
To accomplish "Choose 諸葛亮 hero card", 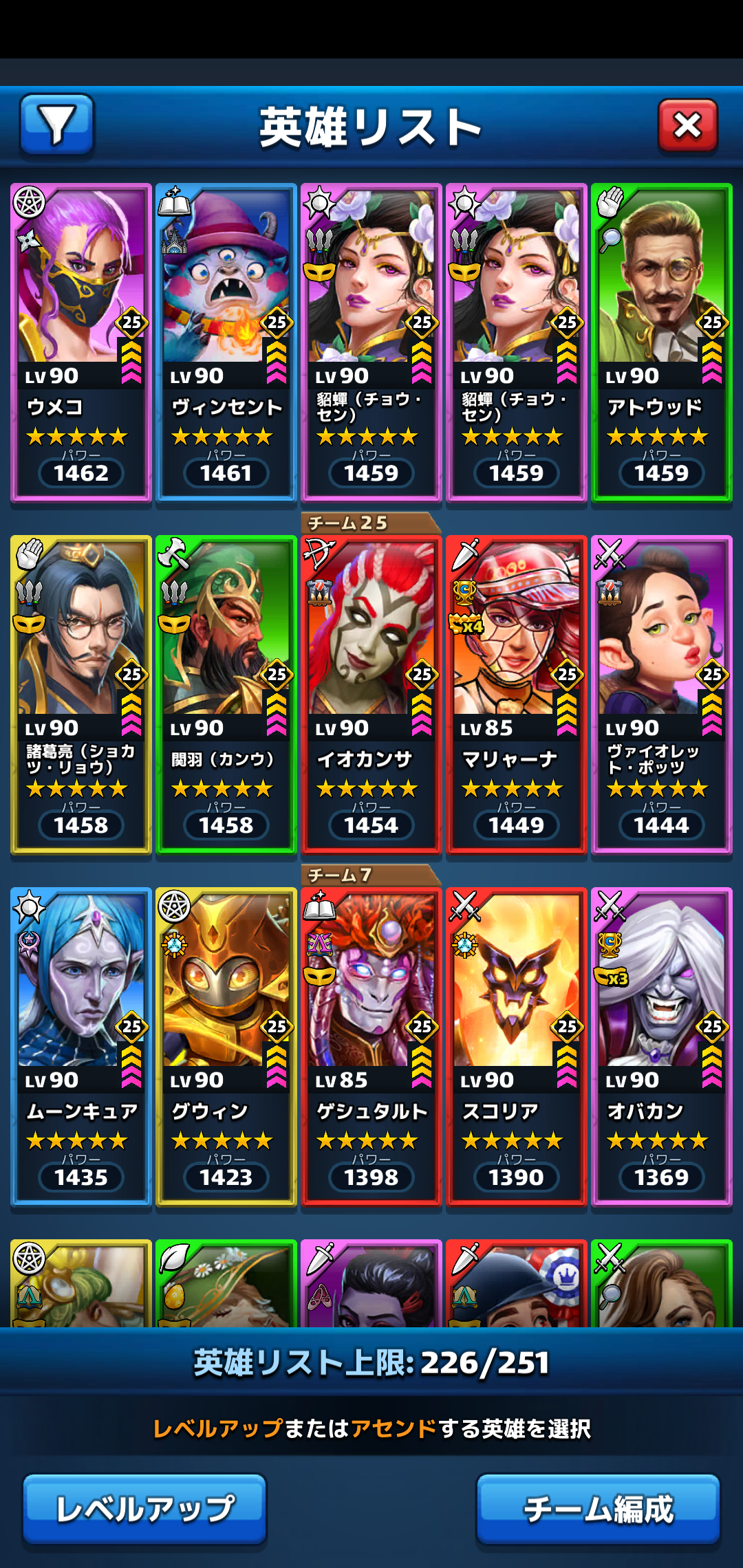I will pyautogui.click(x=81, y=694).
